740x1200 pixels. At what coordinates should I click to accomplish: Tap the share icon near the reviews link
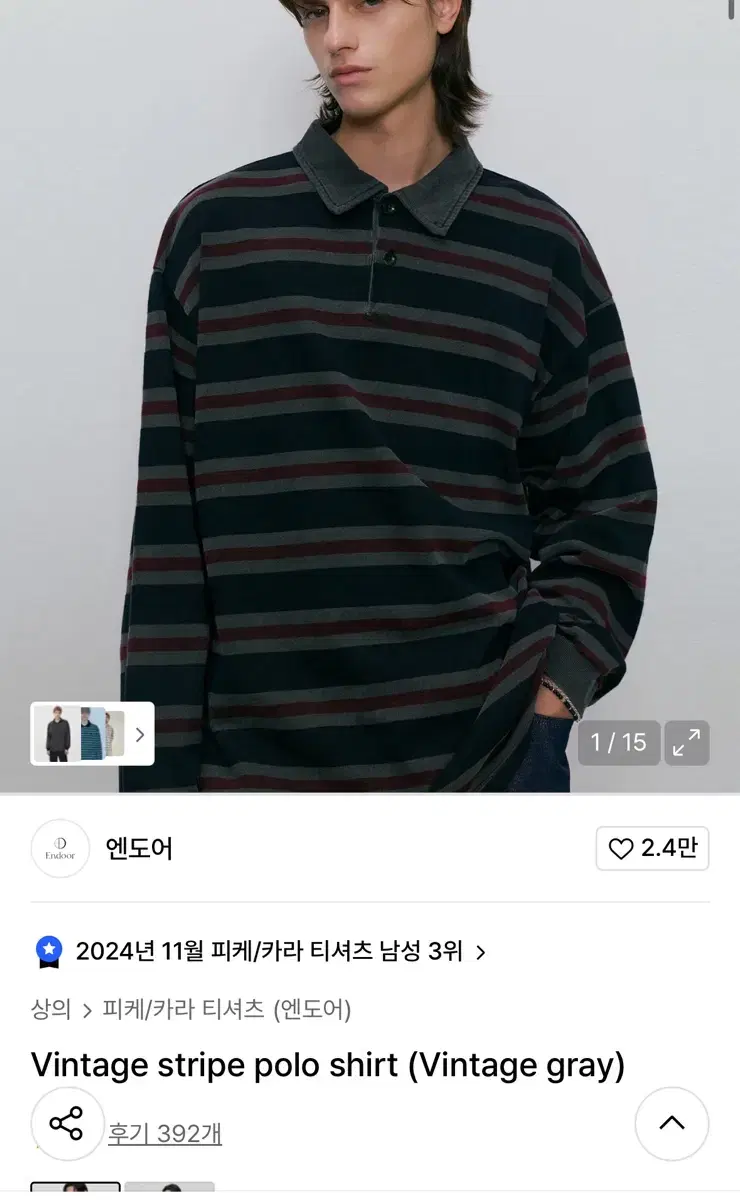click(x=68, y=1124)
